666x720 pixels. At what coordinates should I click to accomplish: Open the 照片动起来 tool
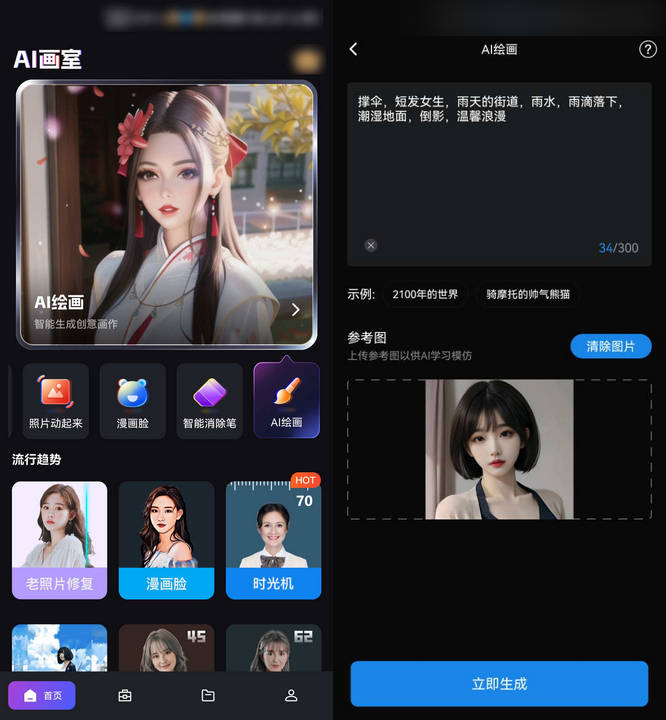tap(56, 400)
